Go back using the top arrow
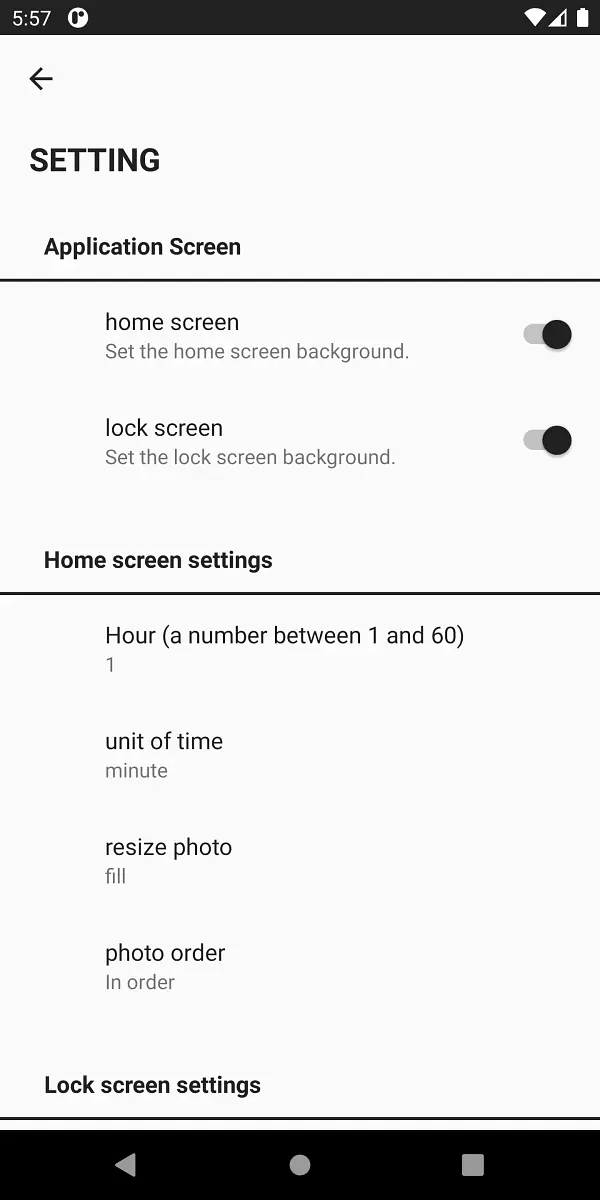This screenshot has height=1200, width=600. [x=41, y=79]
